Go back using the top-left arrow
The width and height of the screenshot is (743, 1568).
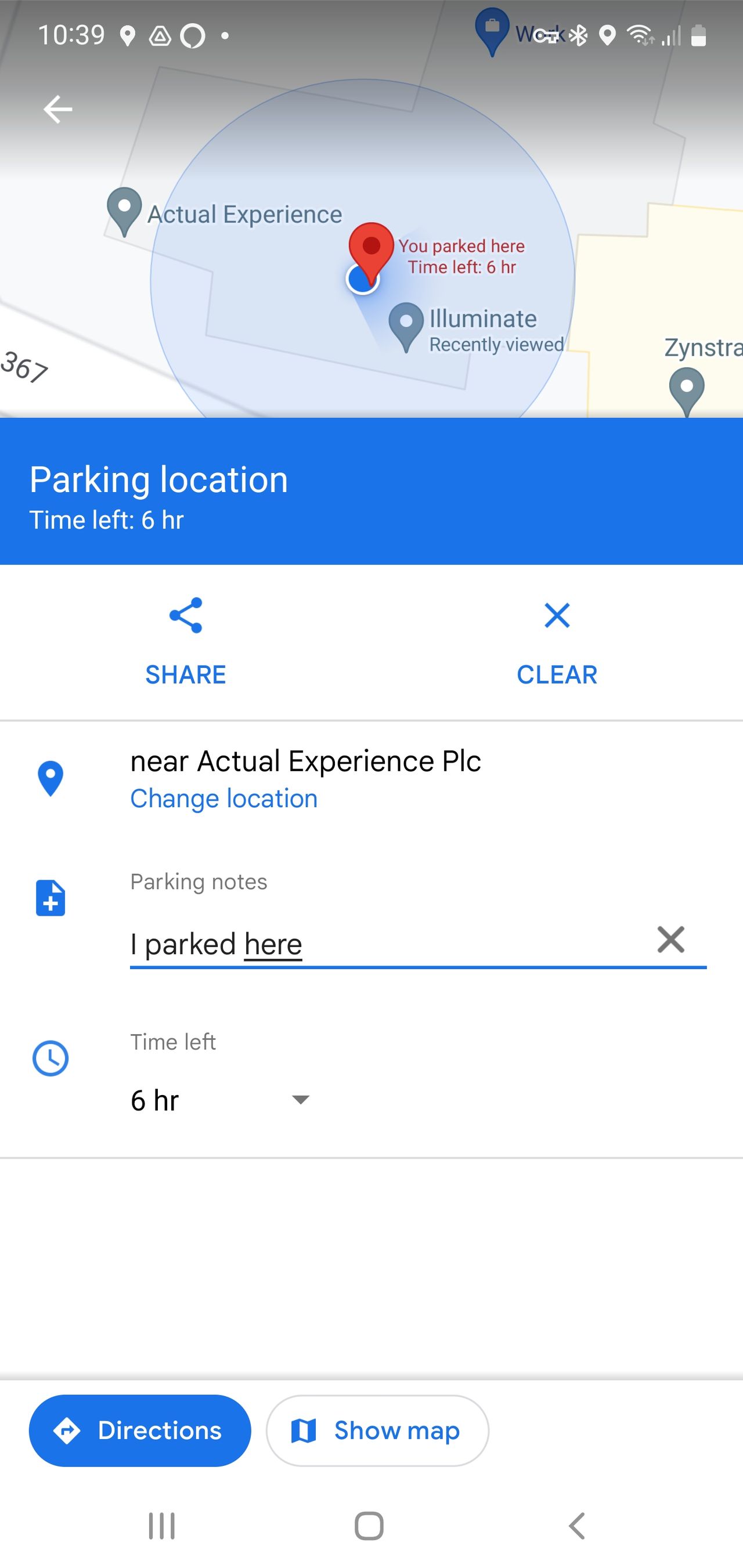(x=58, y=110)
